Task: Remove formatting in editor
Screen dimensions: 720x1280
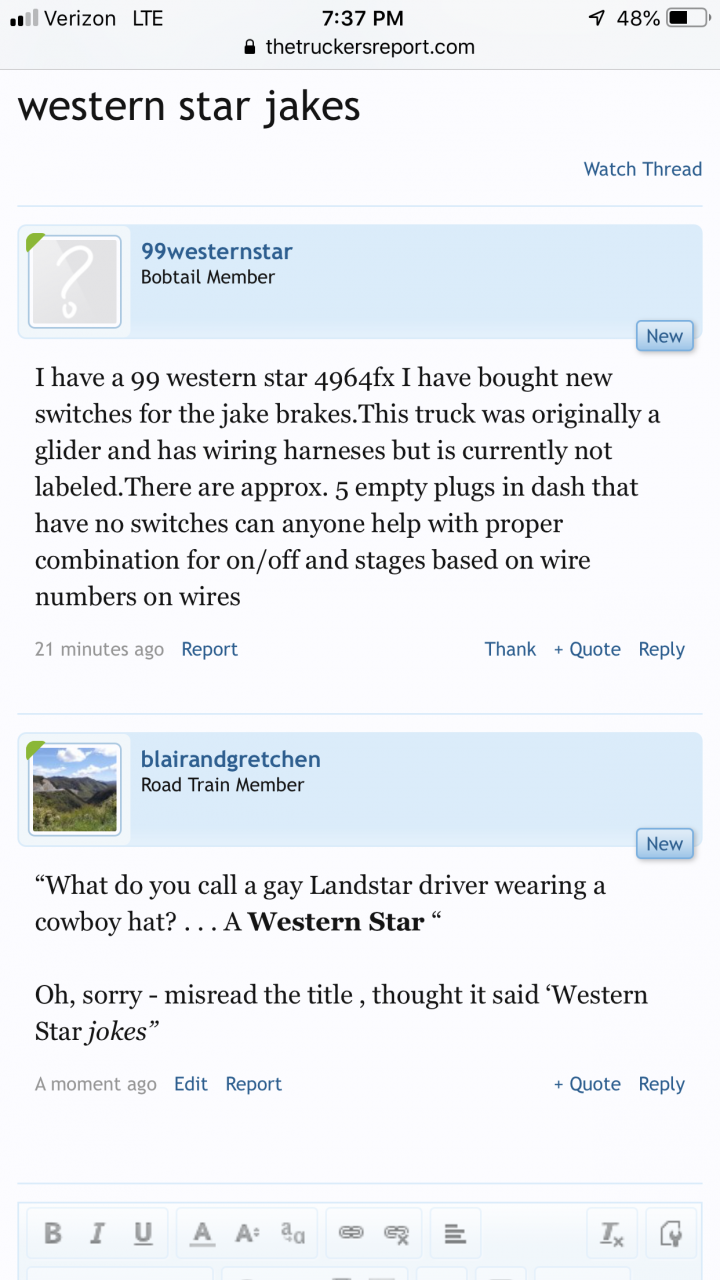Action: point(611,1234)
